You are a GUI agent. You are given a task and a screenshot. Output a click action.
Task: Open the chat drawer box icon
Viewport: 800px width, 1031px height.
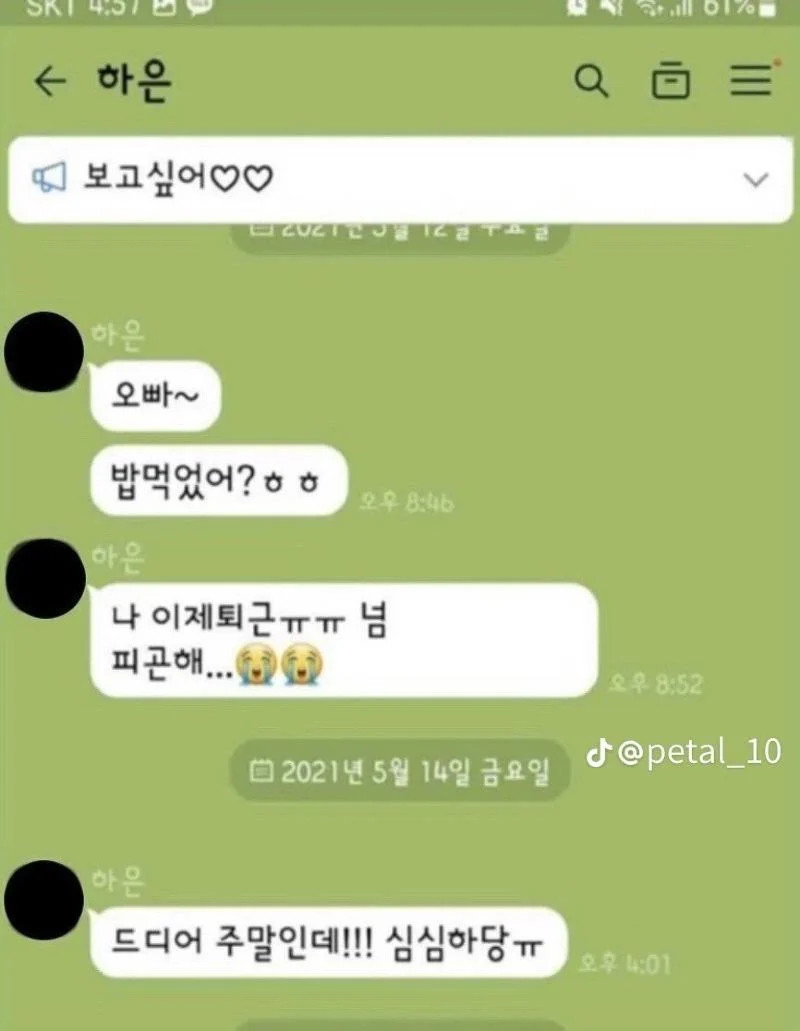point(671,82)
